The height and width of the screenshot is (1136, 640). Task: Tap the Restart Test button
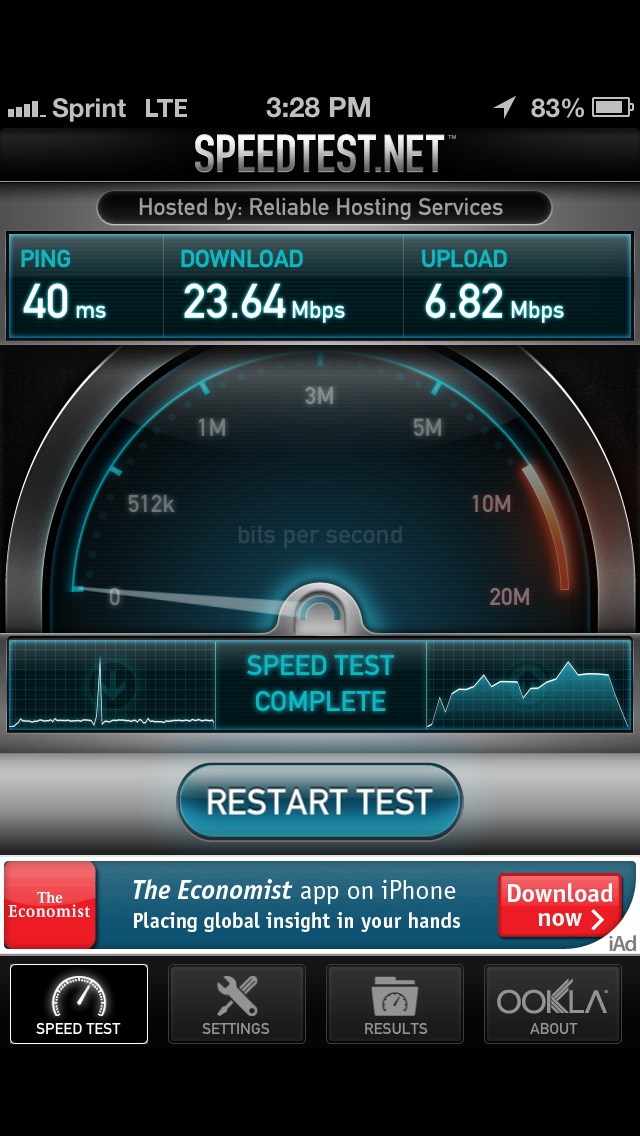point(320,801)
